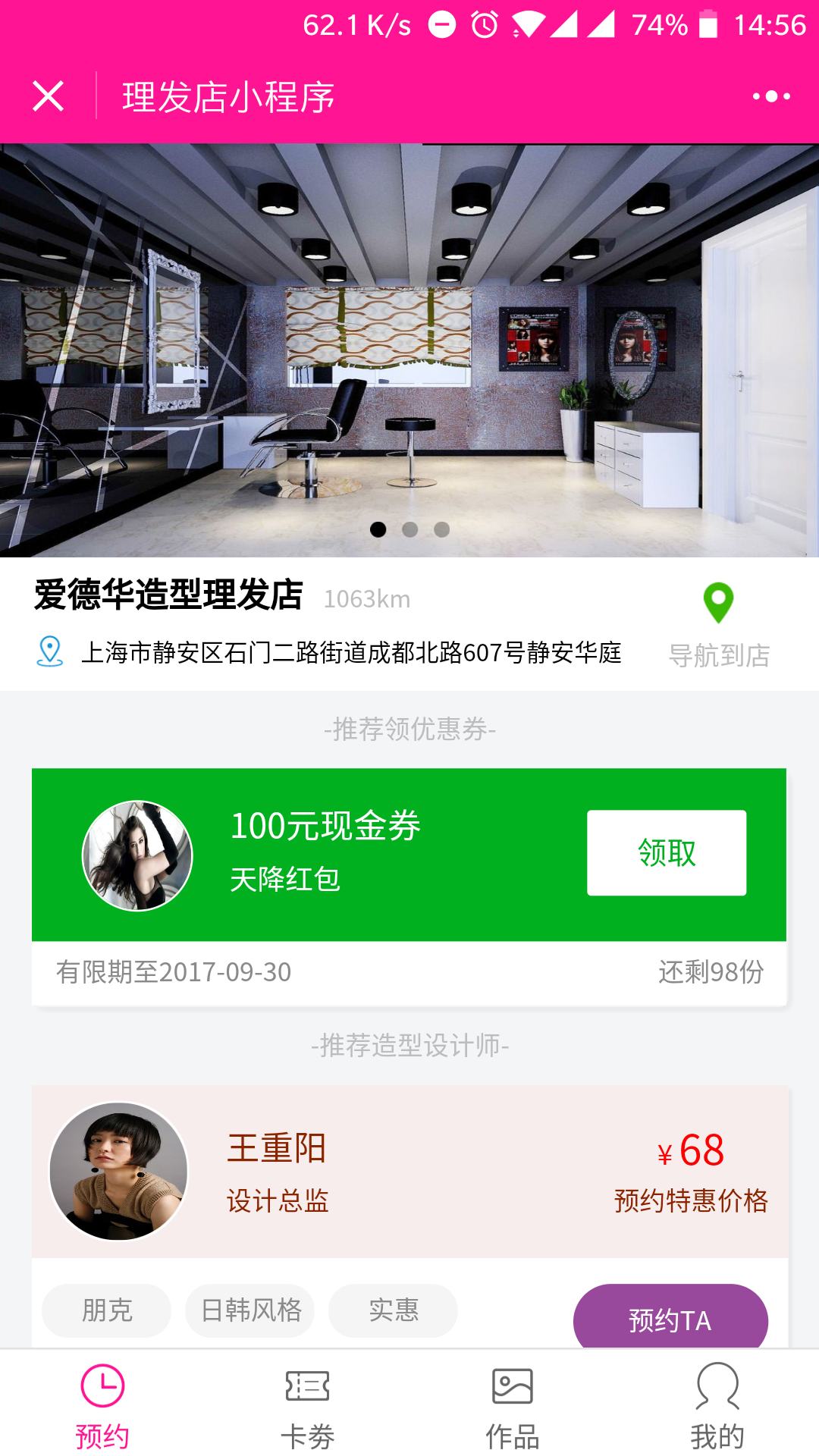This screenshot has width=819, height=1456.
Task: Close the 理发店小程序 mini program
Action: (48, 96)
